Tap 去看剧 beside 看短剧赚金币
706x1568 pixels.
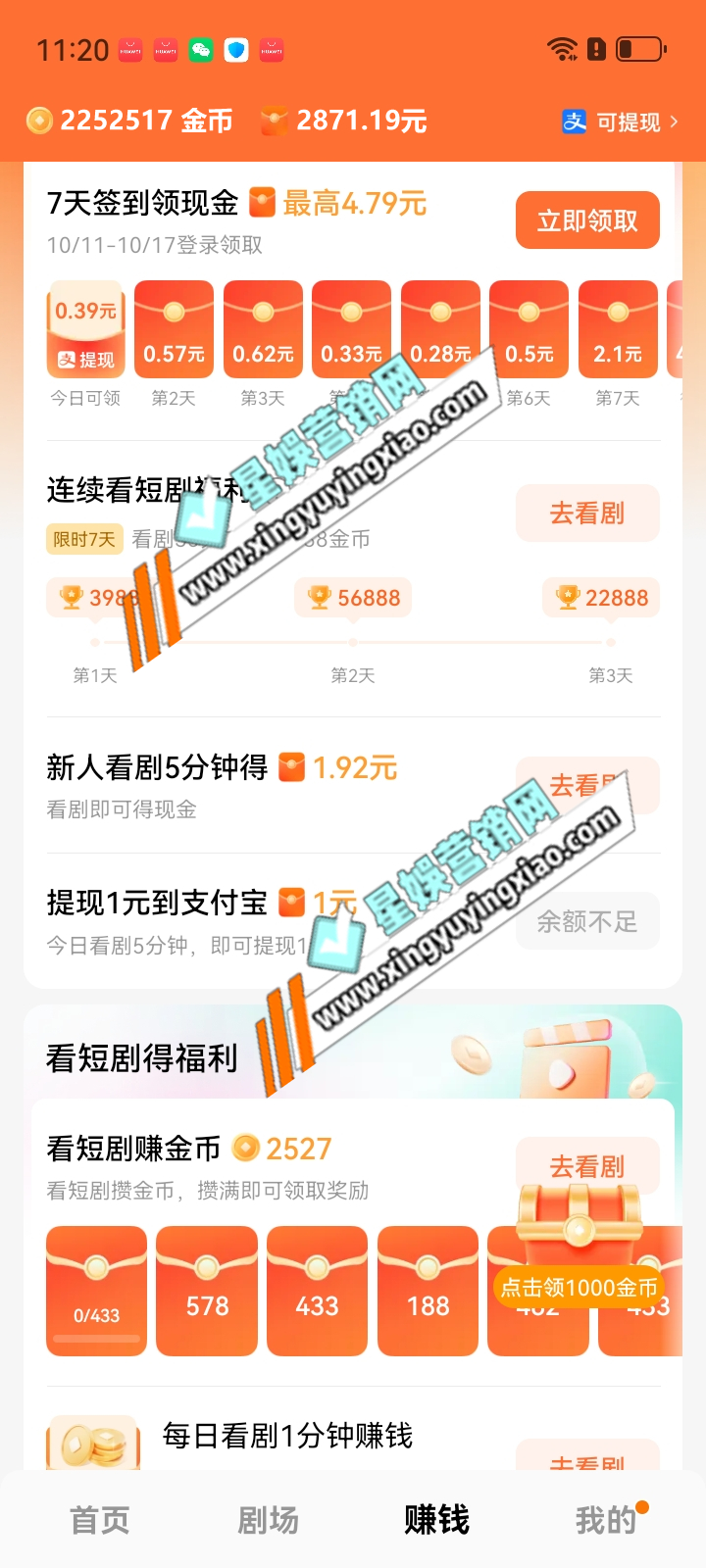pos(587,1165)
